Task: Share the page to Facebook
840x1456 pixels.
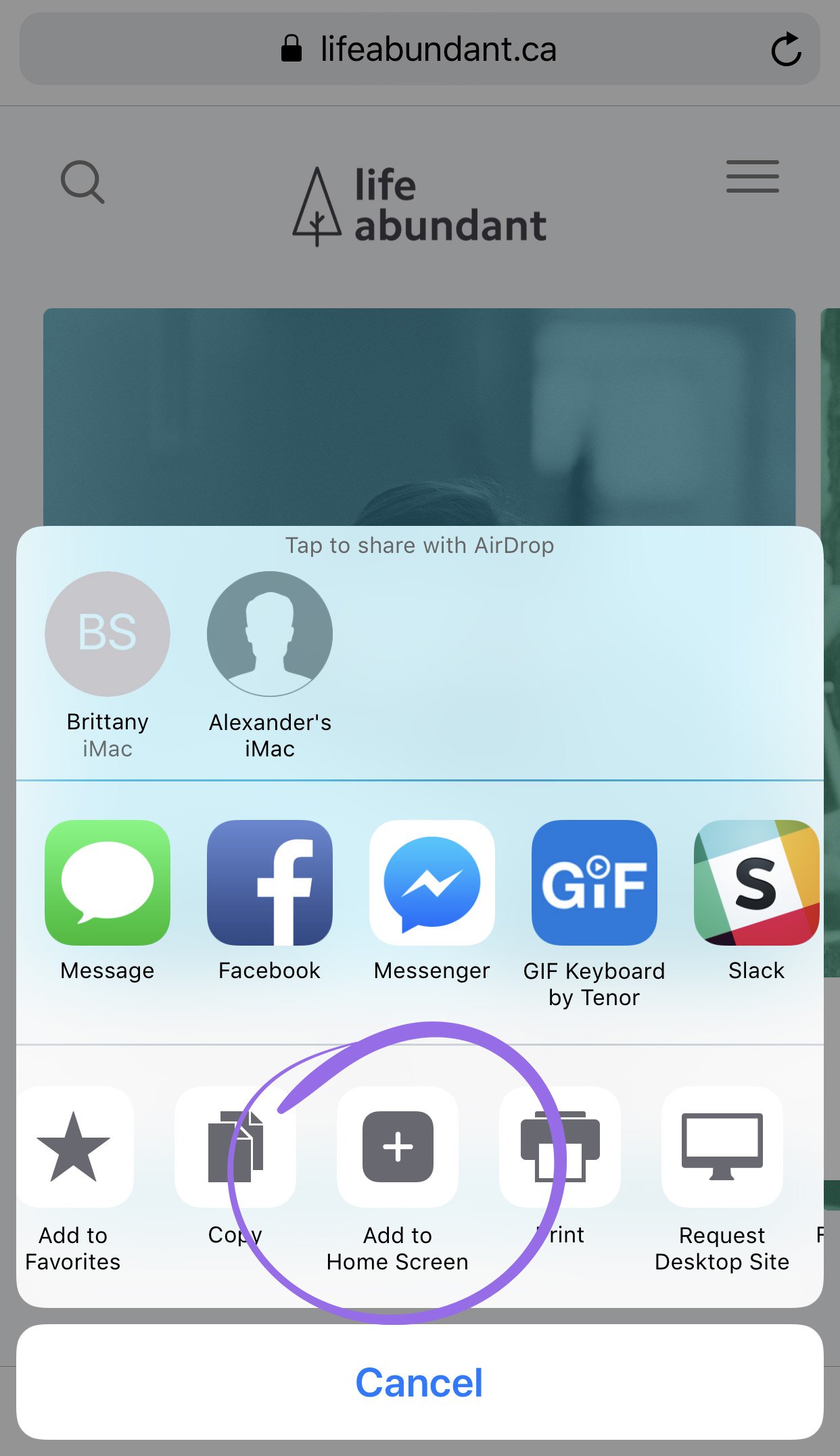Action: 269,883
